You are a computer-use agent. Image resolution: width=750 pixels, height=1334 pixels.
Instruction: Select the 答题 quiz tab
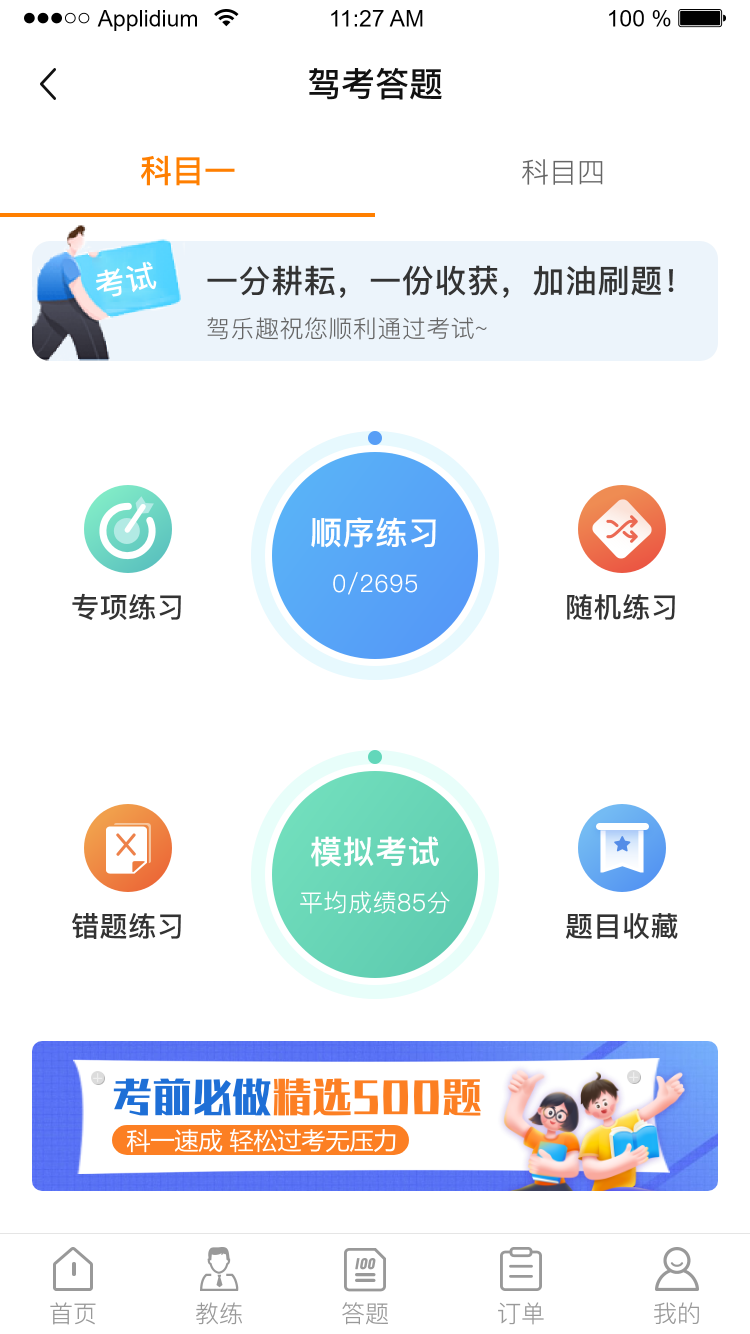365,1286
